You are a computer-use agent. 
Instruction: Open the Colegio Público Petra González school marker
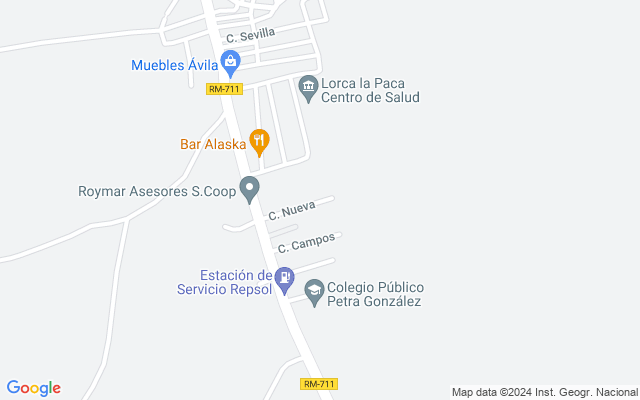coord(314,293)
